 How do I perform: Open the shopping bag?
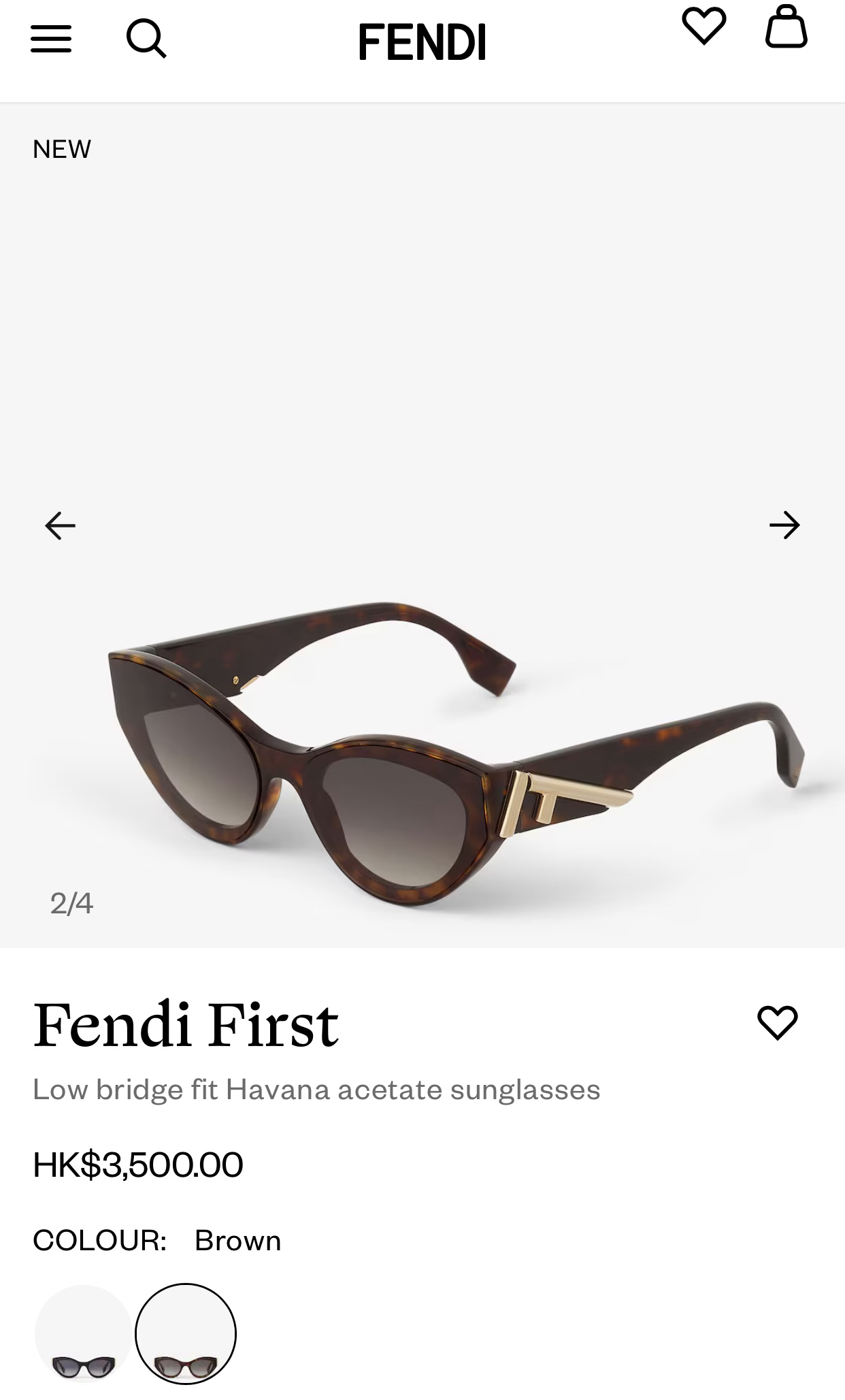point(786,27)
